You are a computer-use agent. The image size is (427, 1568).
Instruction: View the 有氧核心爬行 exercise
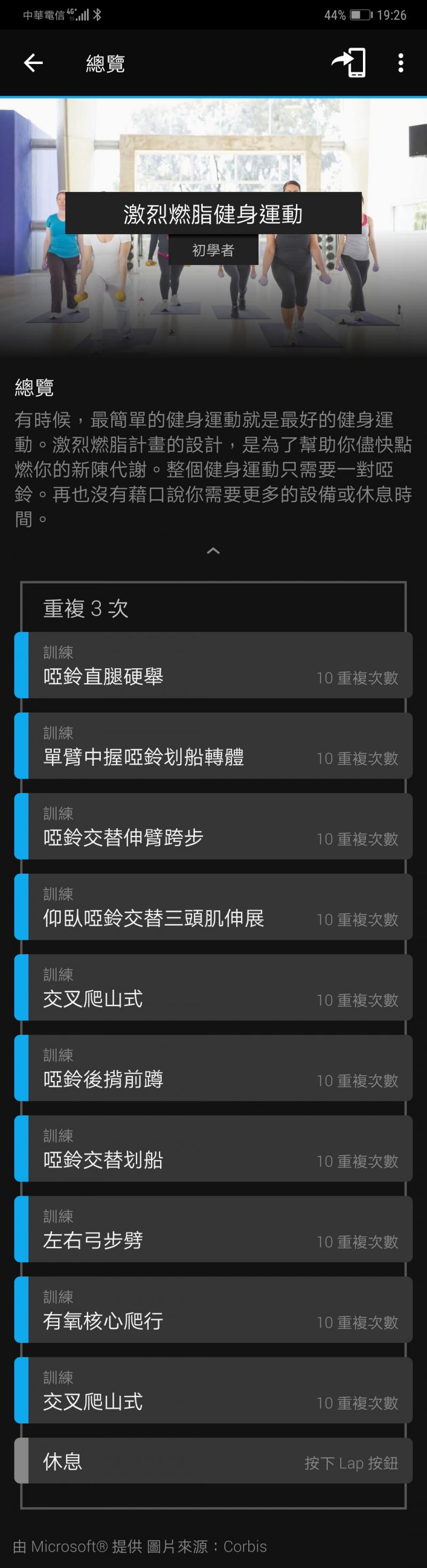[213, 1310]
